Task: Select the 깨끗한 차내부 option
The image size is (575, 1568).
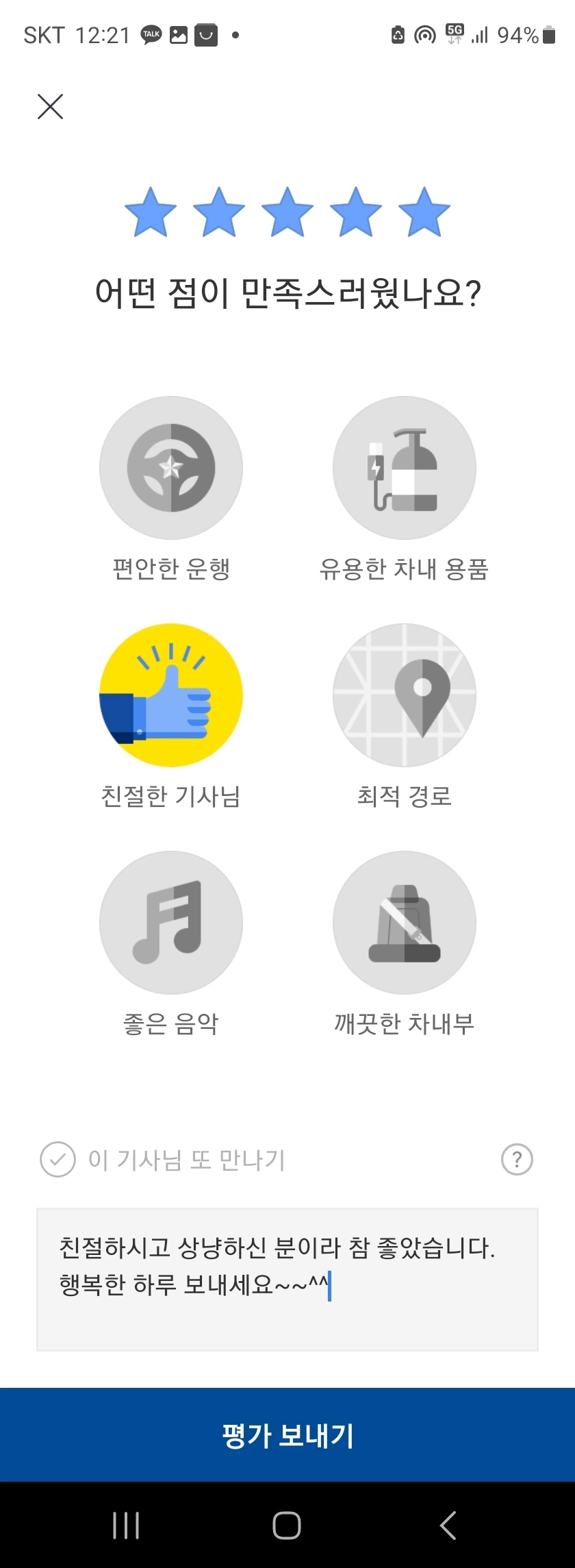Action: [x=404, y=923]
